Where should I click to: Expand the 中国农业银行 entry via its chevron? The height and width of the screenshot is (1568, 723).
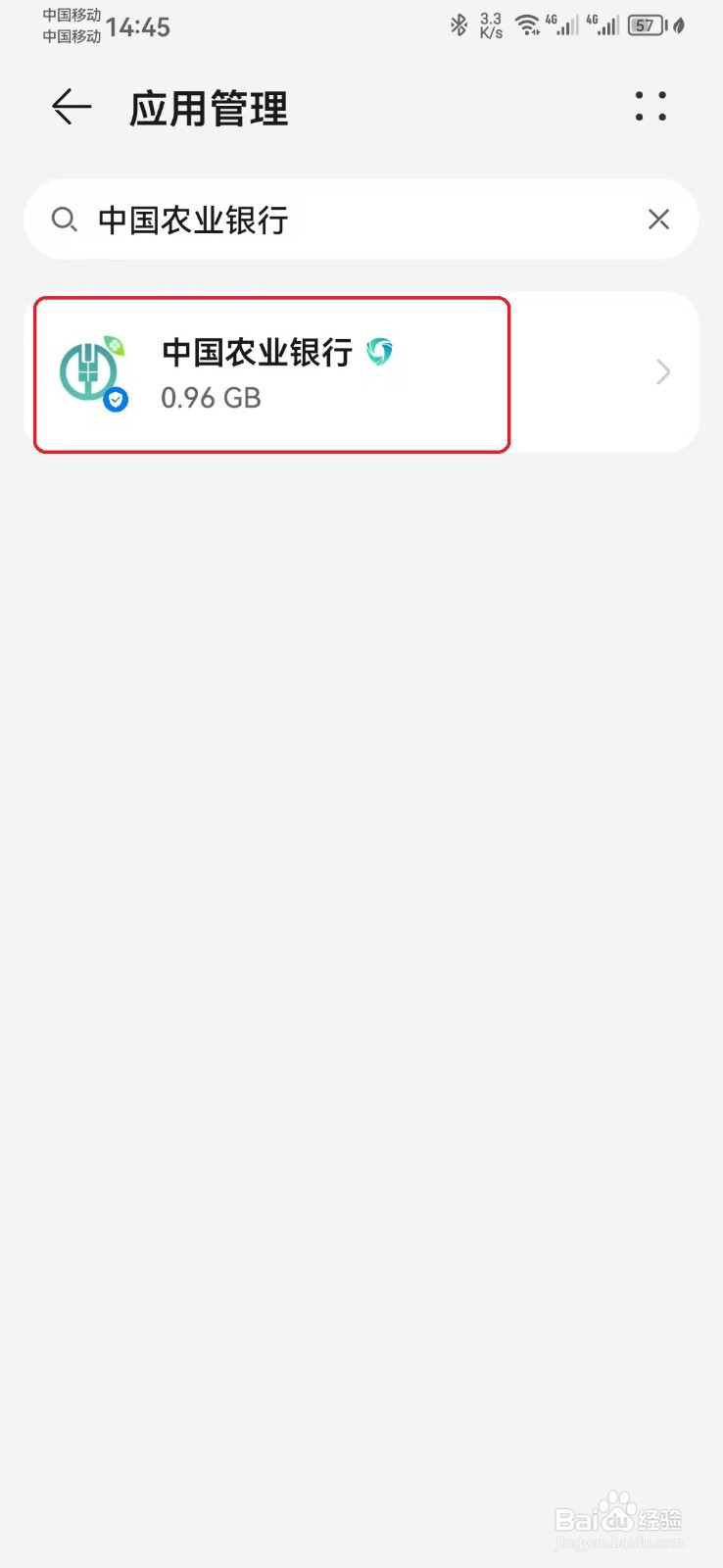662,372
